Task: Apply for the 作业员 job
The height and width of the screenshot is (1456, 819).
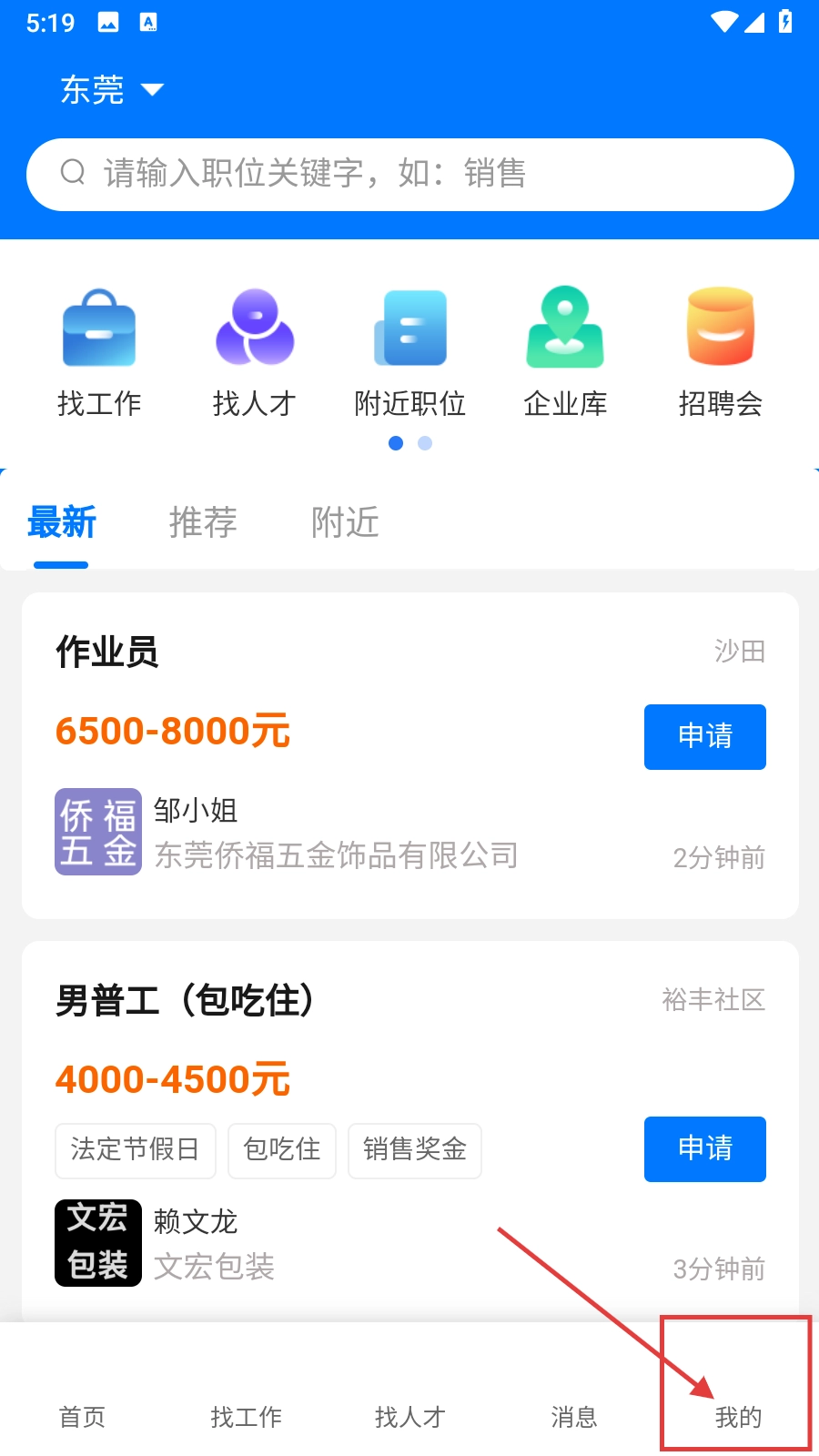Action: 704,736
